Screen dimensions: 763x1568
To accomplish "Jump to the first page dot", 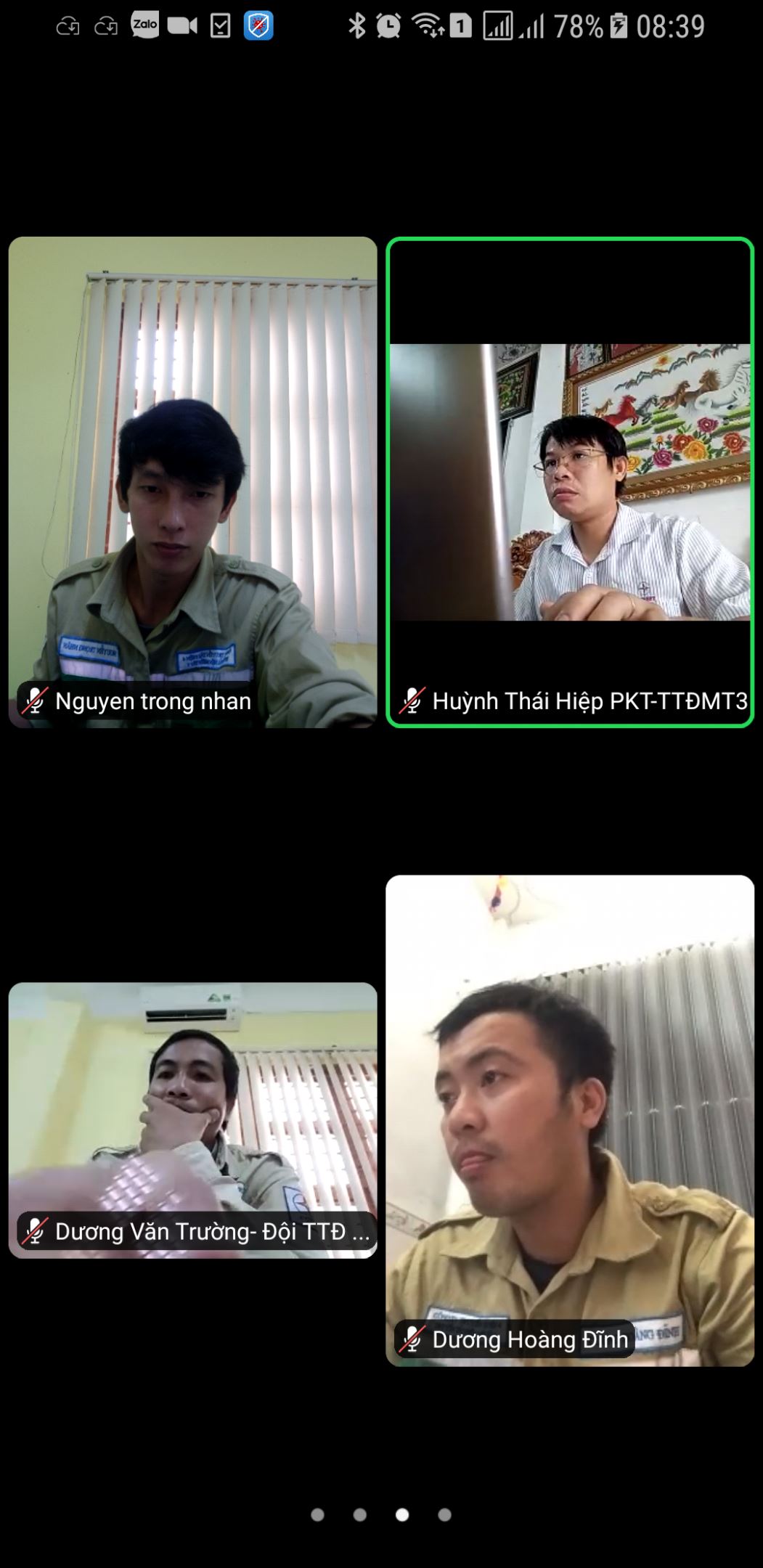I will pyautogui.click(x=317, y=1515).
